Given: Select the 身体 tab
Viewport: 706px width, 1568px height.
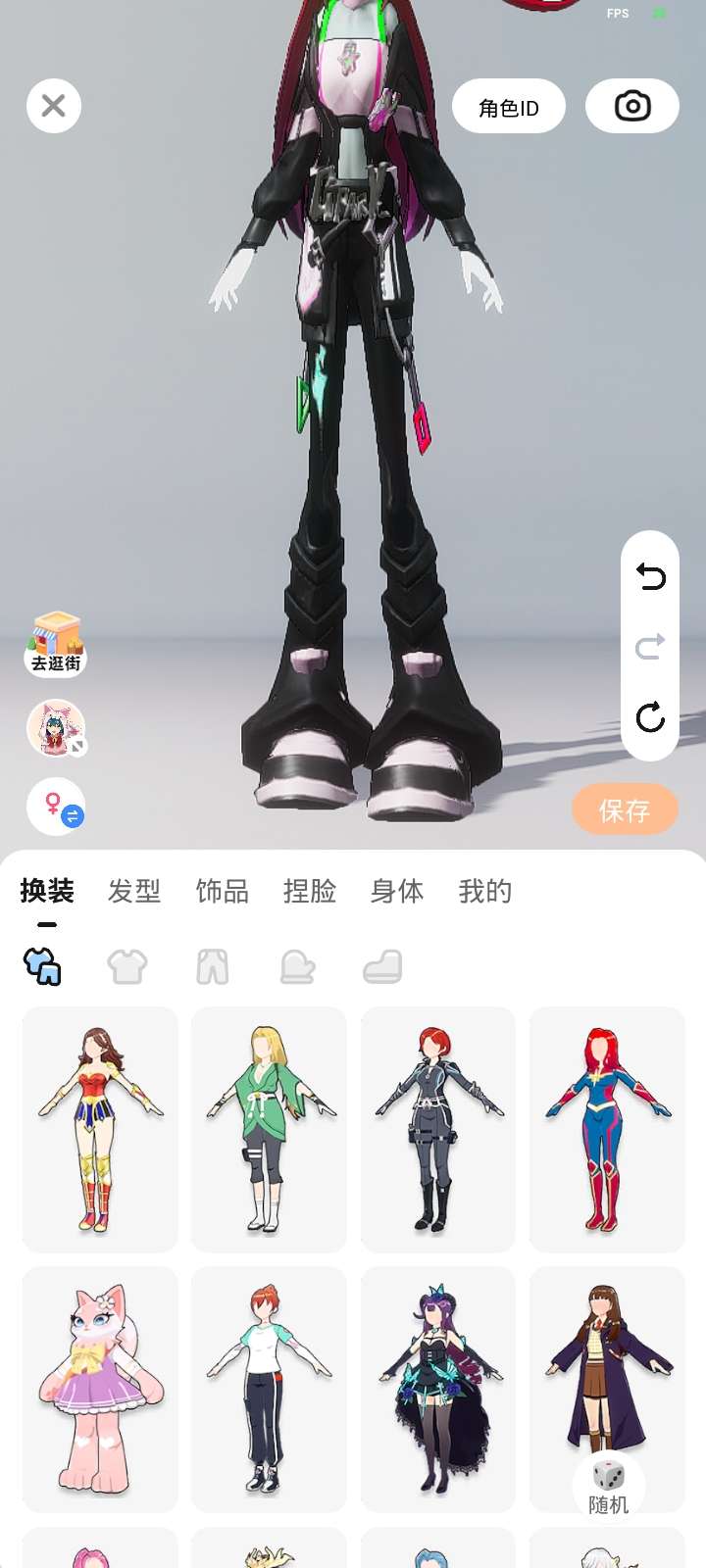Looking at the screenshot, I should [397, 891].
